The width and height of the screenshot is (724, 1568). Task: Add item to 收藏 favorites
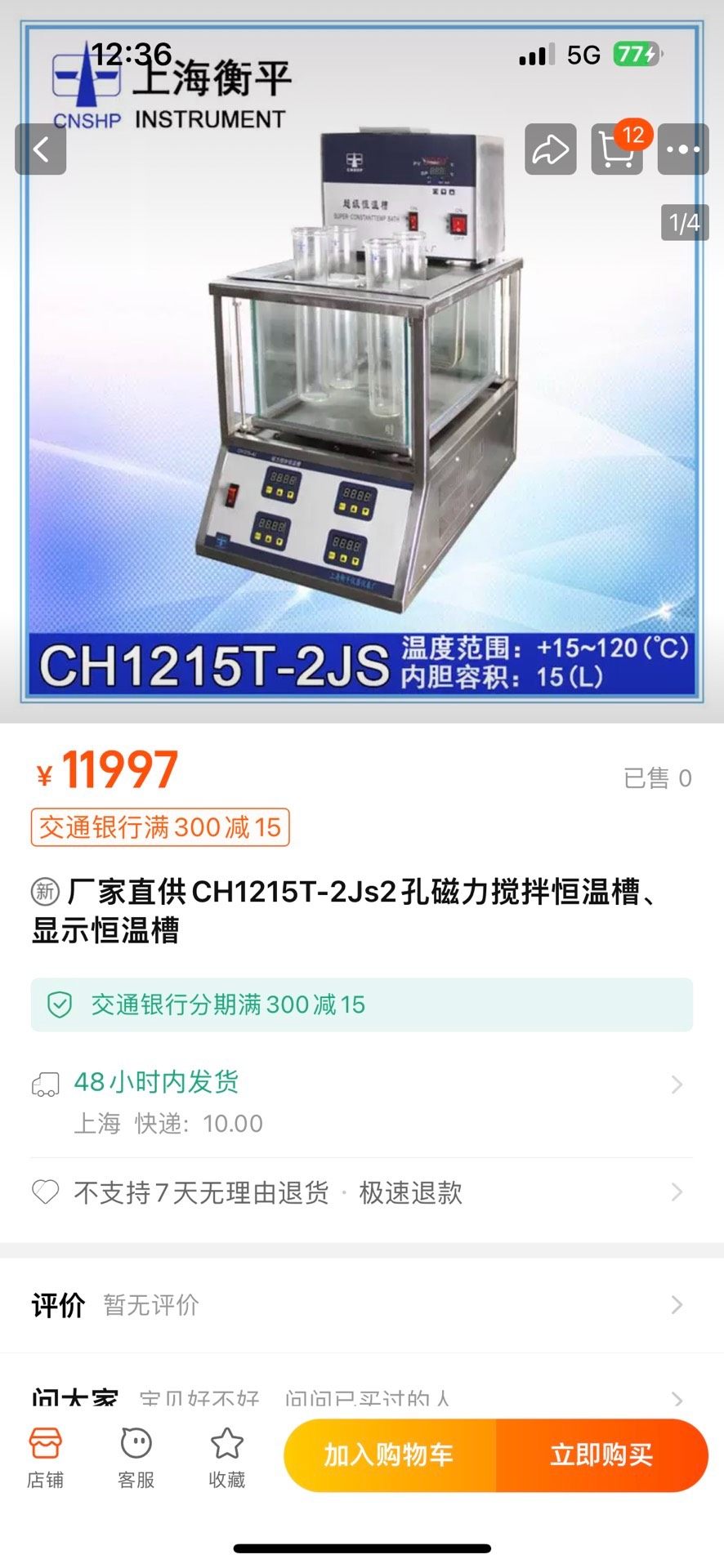tap(226, 1458)
